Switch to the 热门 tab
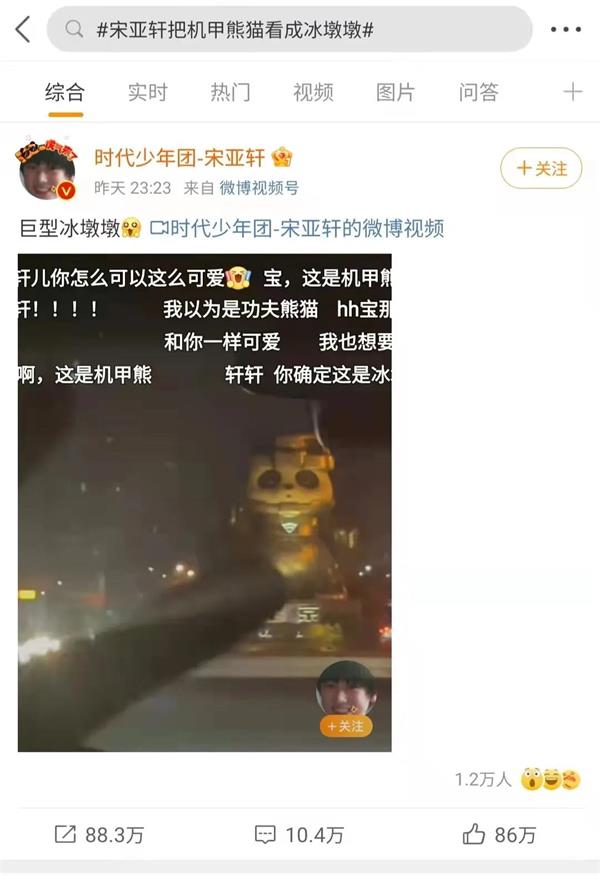Screen dimensions: 600x875 [230, 93]
